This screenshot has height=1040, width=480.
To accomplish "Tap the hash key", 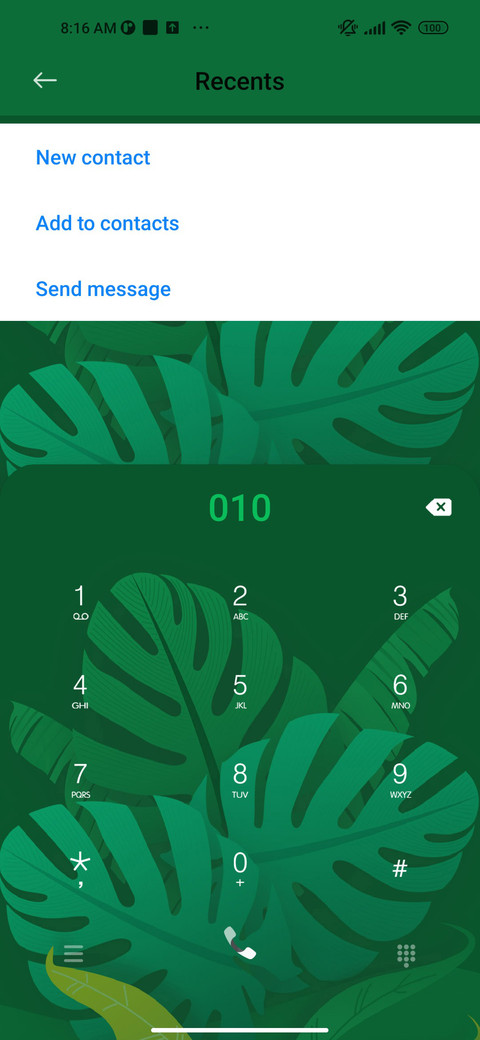I will click(400, 868).
